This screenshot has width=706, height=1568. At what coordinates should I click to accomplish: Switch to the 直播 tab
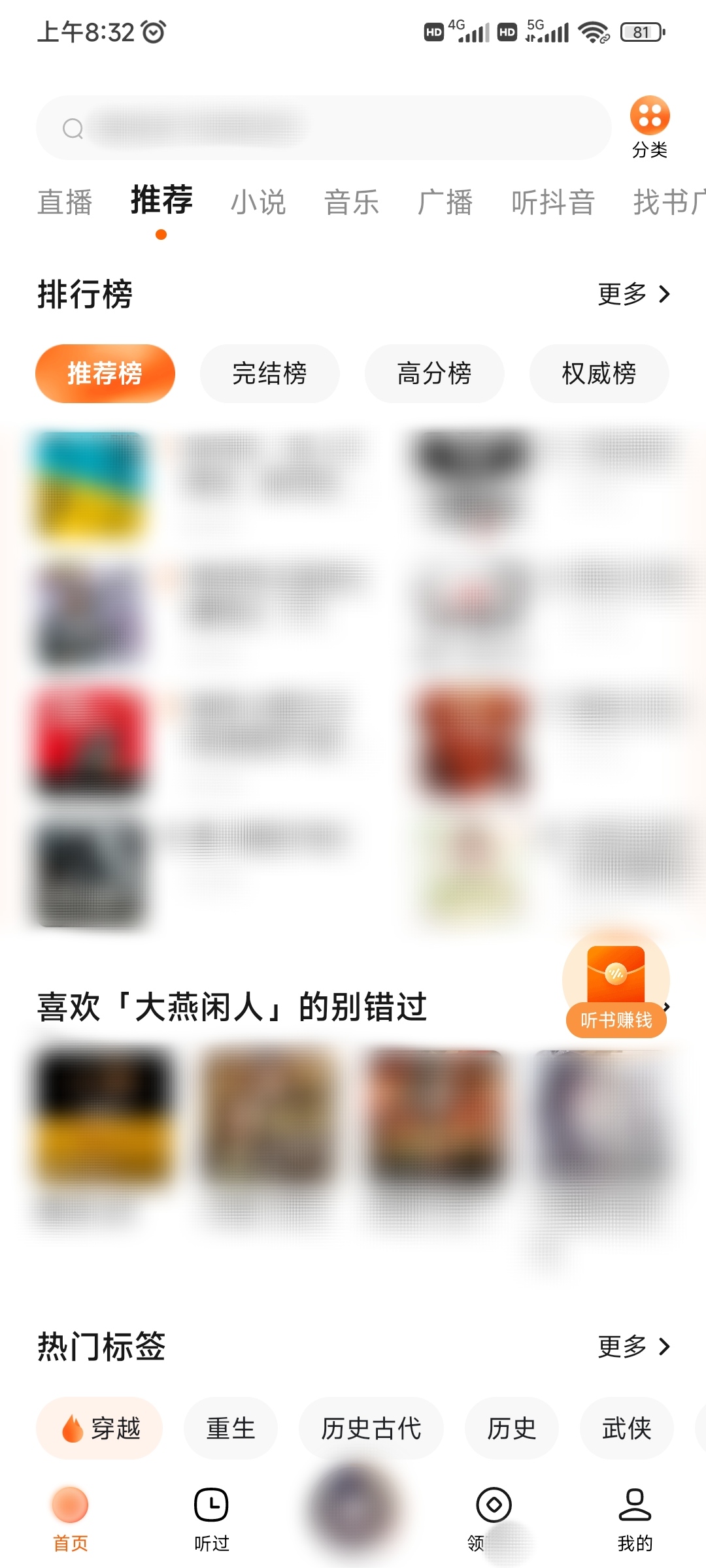coord(65,202)
